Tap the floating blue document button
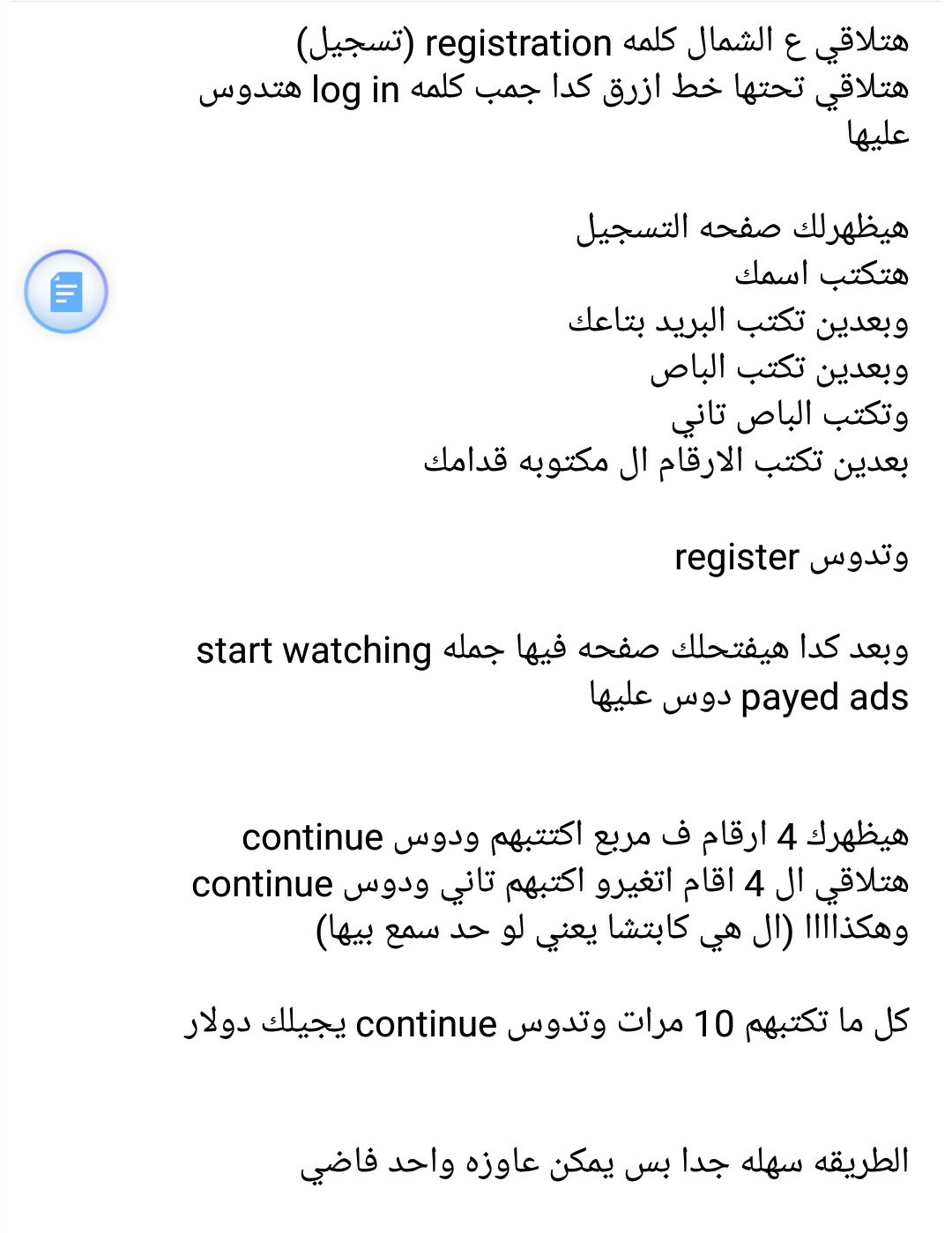 coord(66,292)
